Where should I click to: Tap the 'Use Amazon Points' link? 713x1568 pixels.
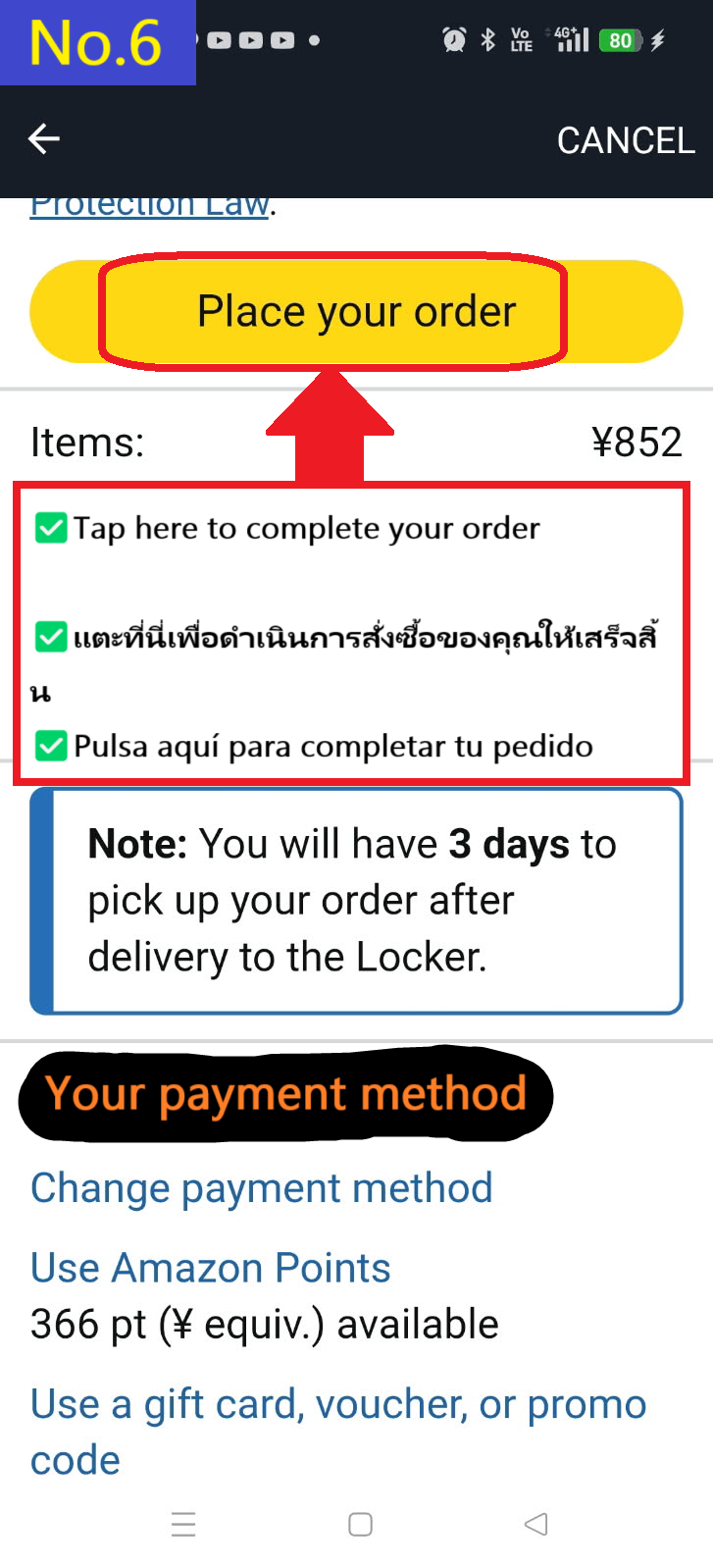[210, 1268]
